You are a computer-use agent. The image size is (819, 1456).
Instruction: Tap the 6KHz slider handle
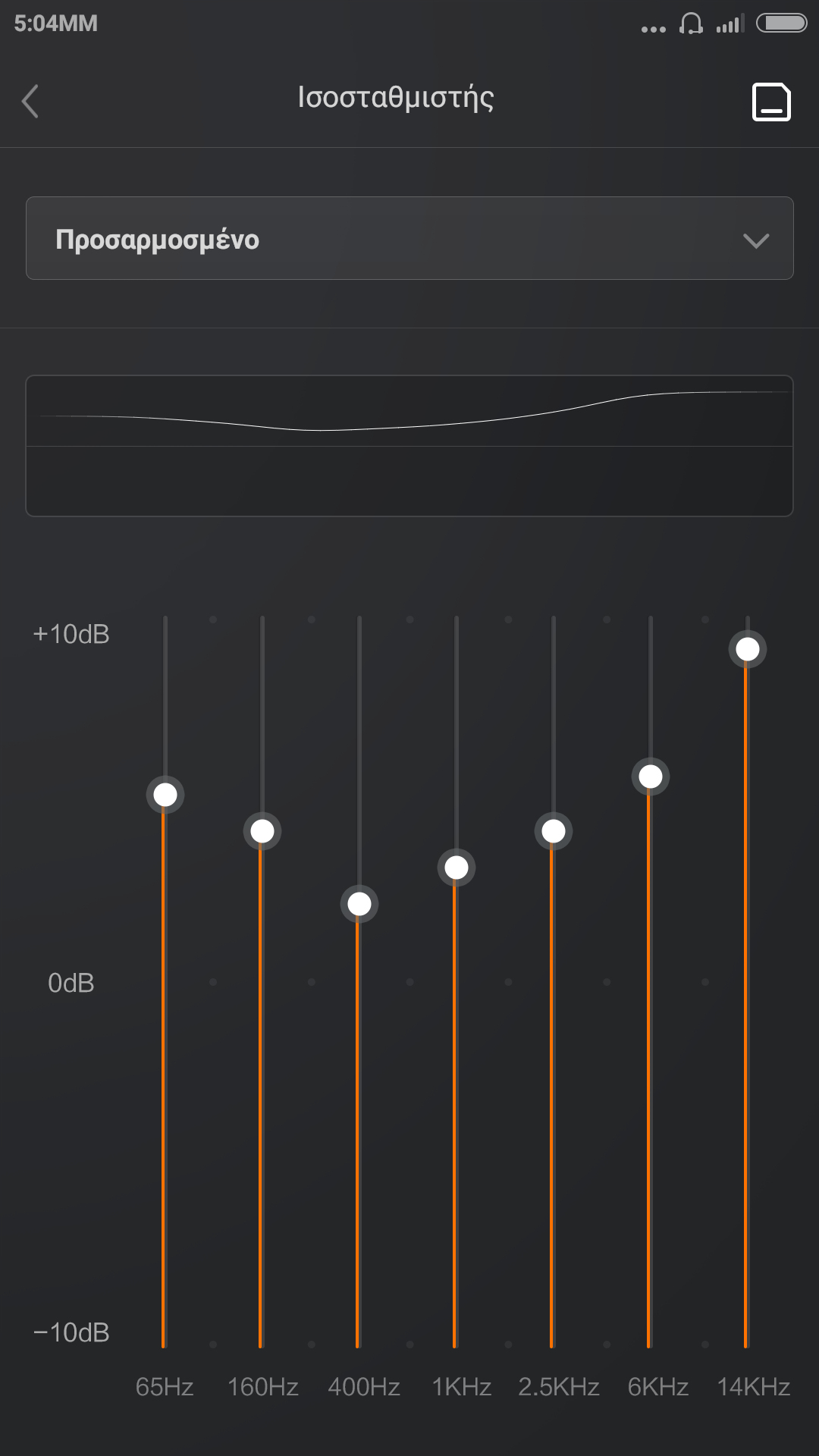tap(651, 777)
